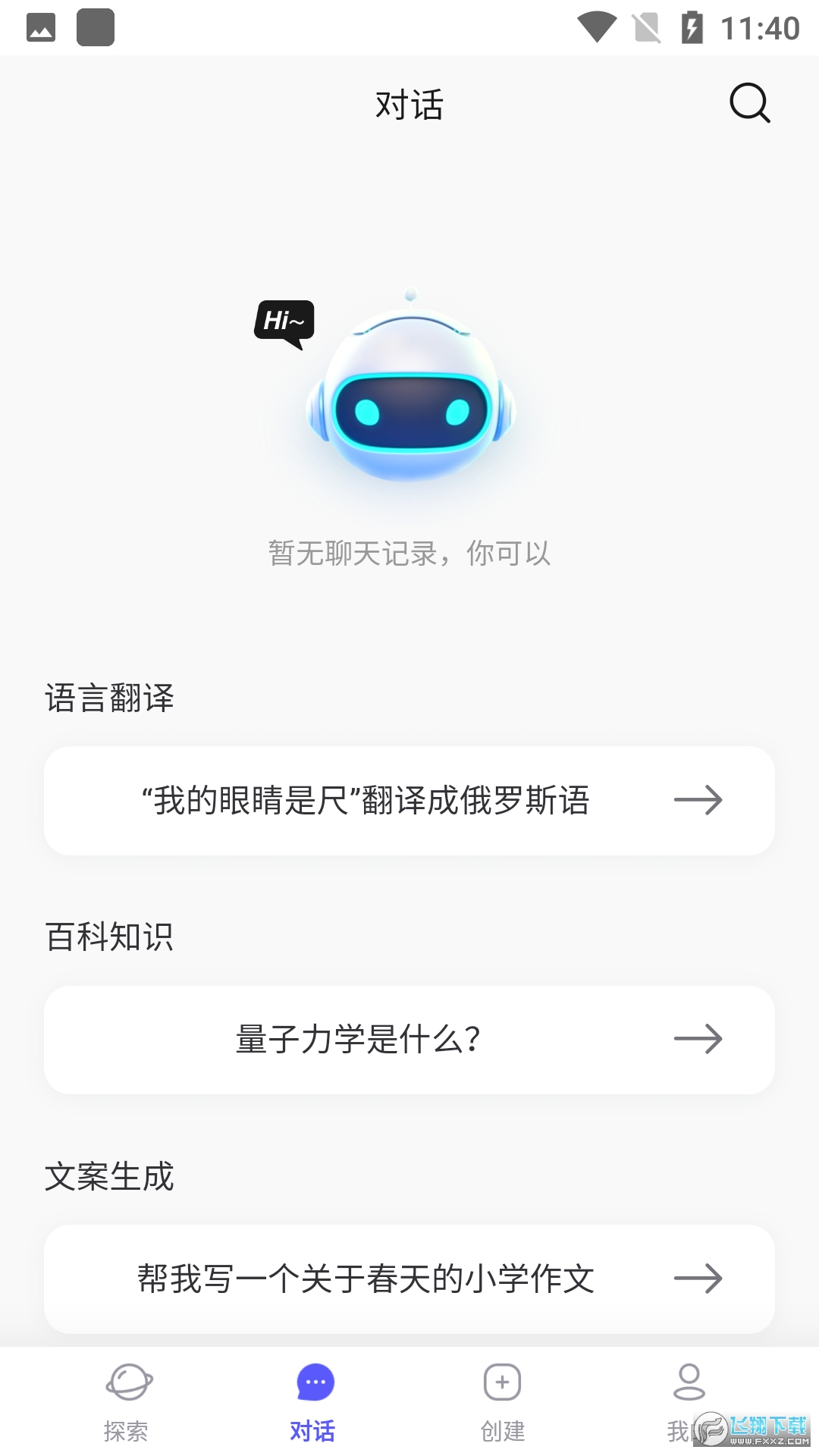This screenshot has width=819, height=1456.
Task: Open the search icon in the header
Action: coord(749,103)
